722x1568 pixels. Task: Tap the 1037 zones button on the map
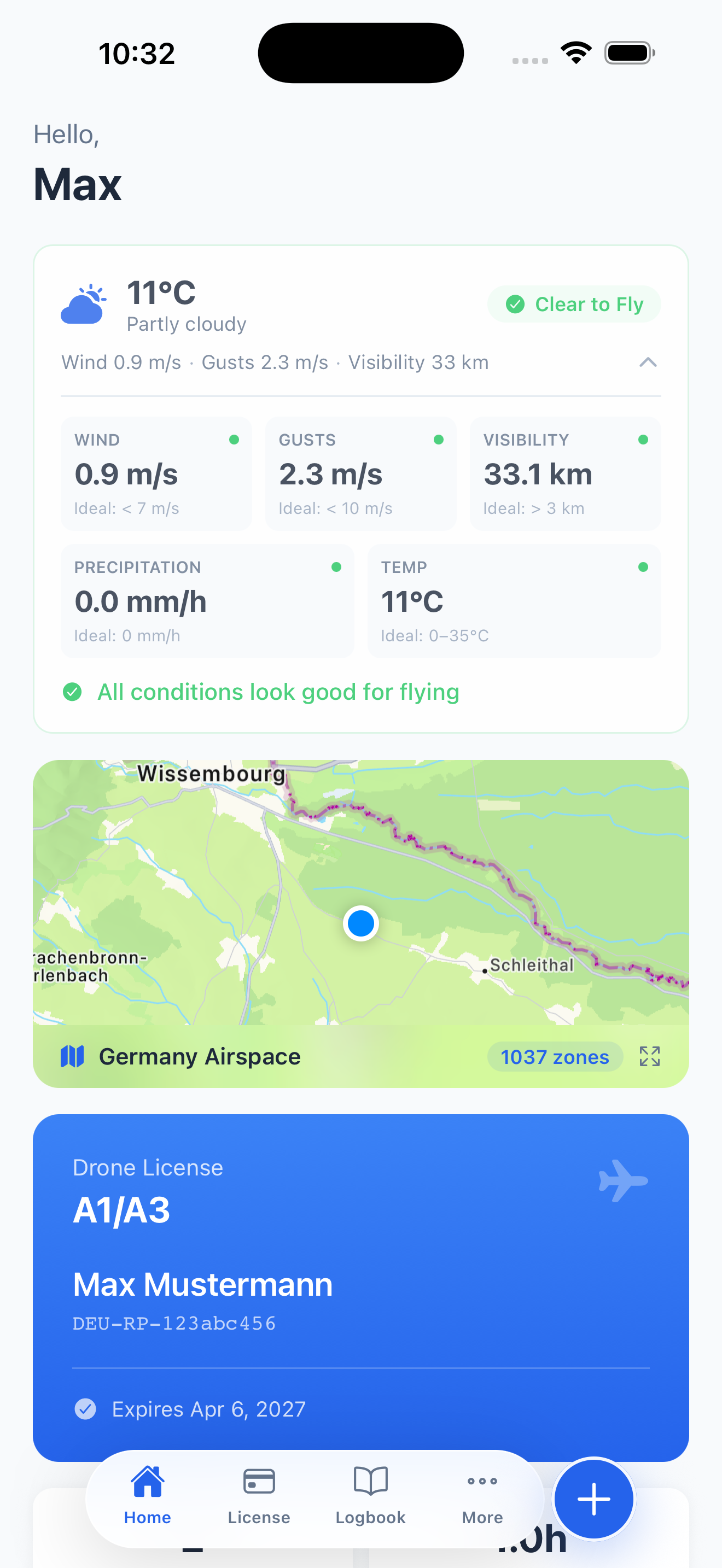tap(555, 1057)
